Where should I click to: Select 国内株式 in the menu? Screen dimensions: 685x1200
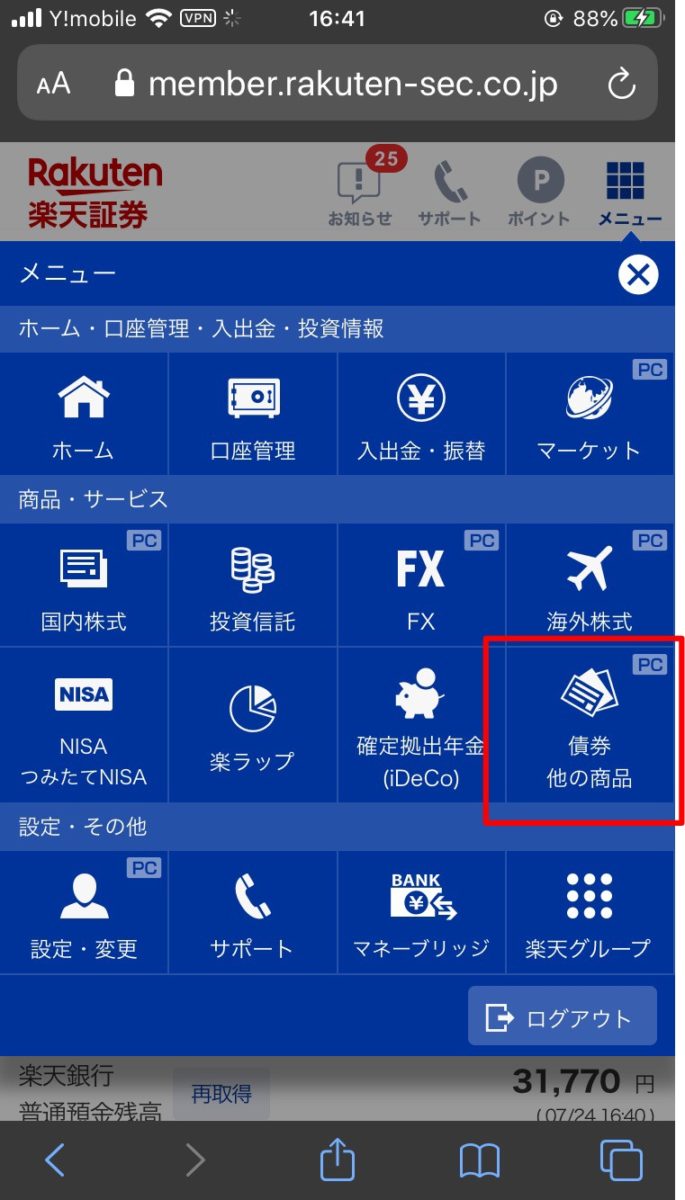click(84, 586)
